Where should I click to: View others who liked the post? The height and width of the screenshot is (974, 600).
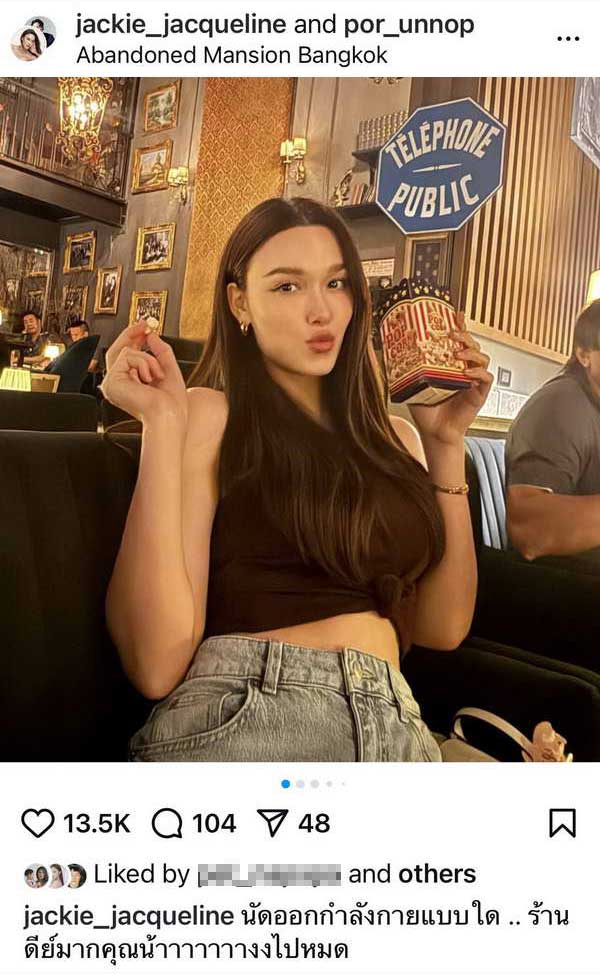pyautogui.click(x=437, y=874)
